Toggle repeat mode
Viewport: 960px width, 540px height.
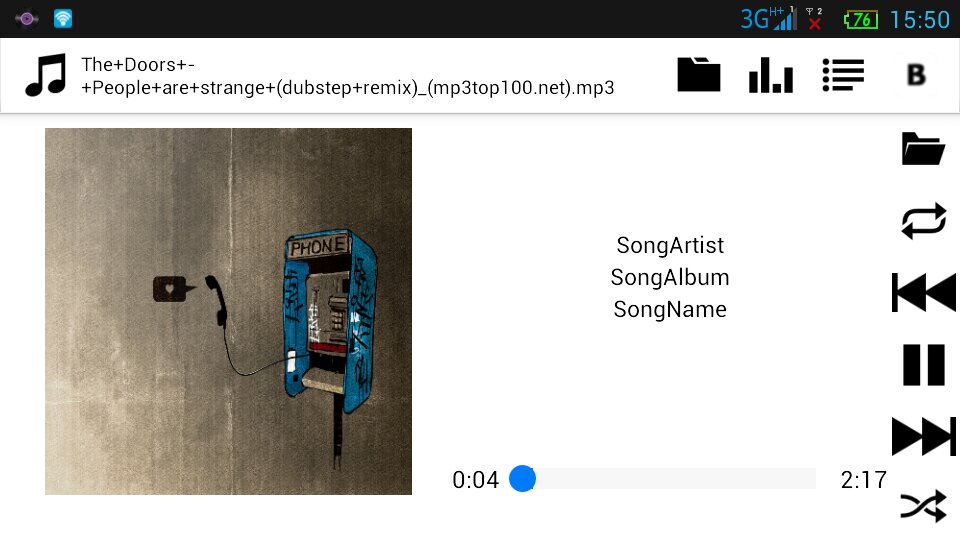[923, 221]
